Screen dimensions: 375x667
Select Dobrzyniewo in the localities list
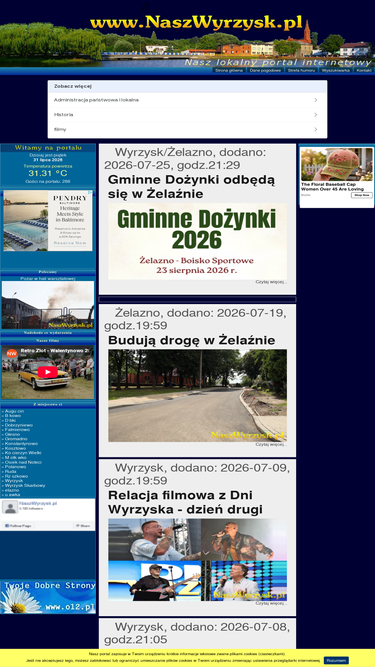pyautogui.click(x=19, y=425)
